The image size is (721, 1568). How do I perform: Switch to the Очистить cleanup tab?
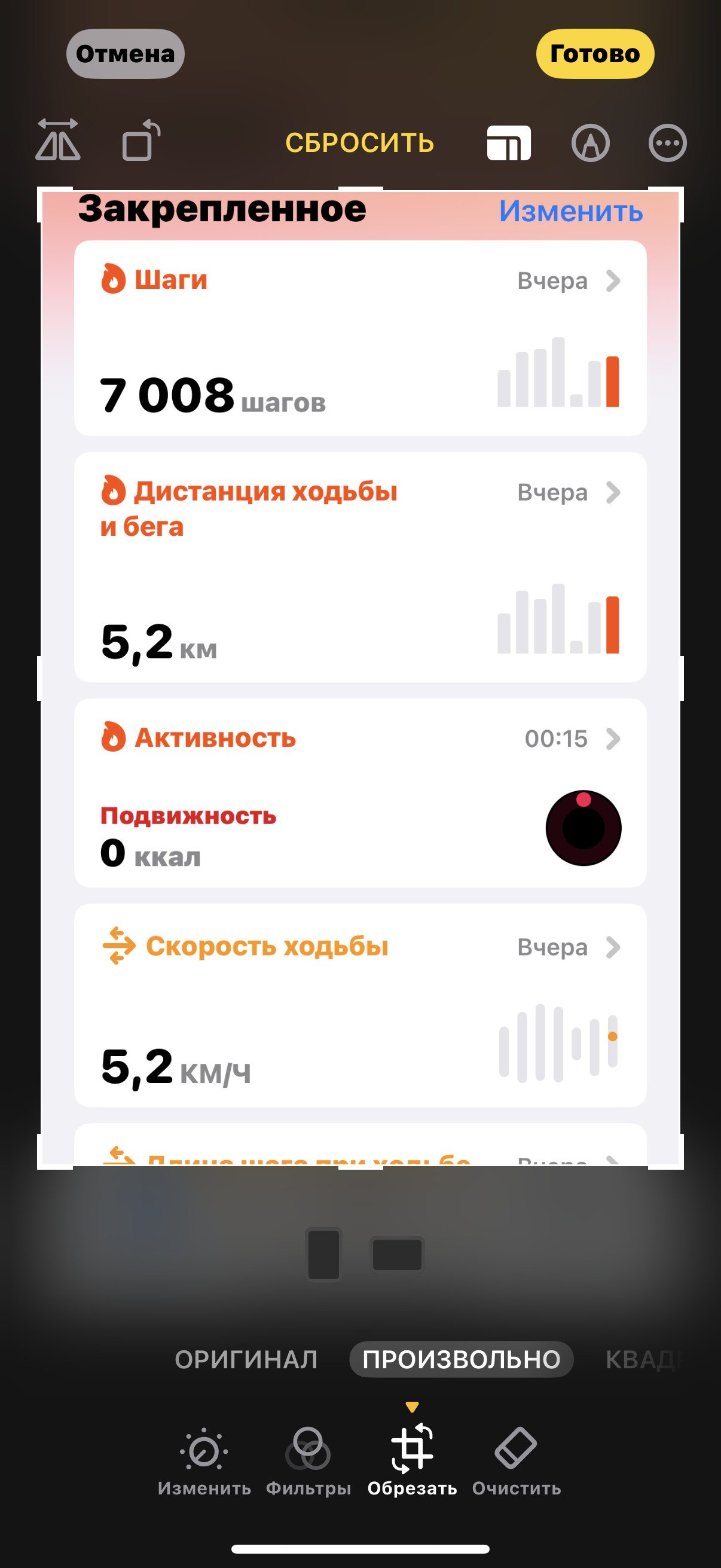(x=516, y=1462)
